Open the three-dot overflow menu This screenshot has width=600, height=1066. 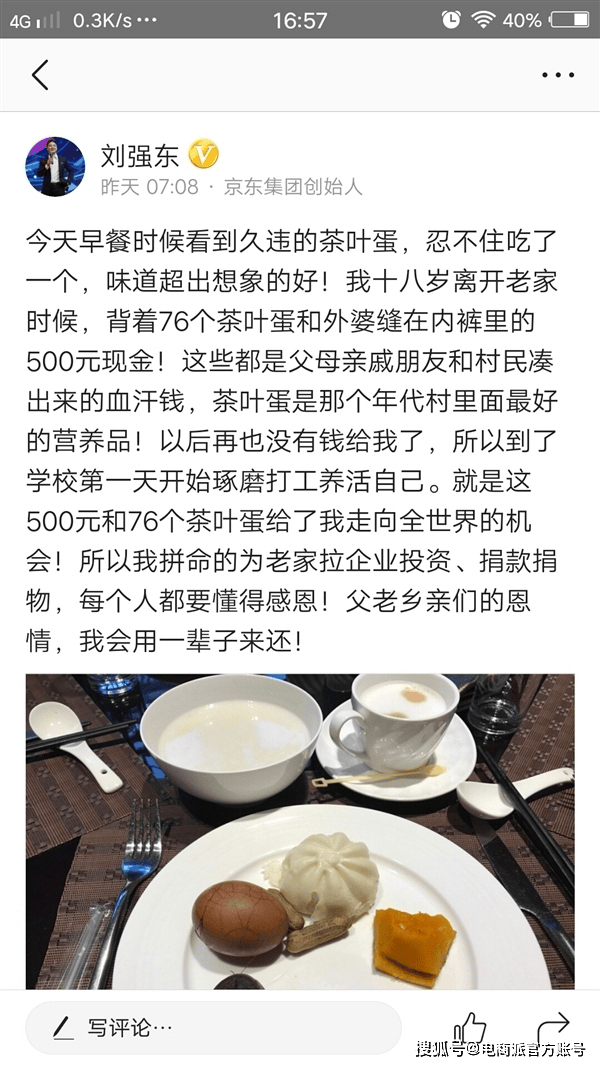(x=557, y=75)
